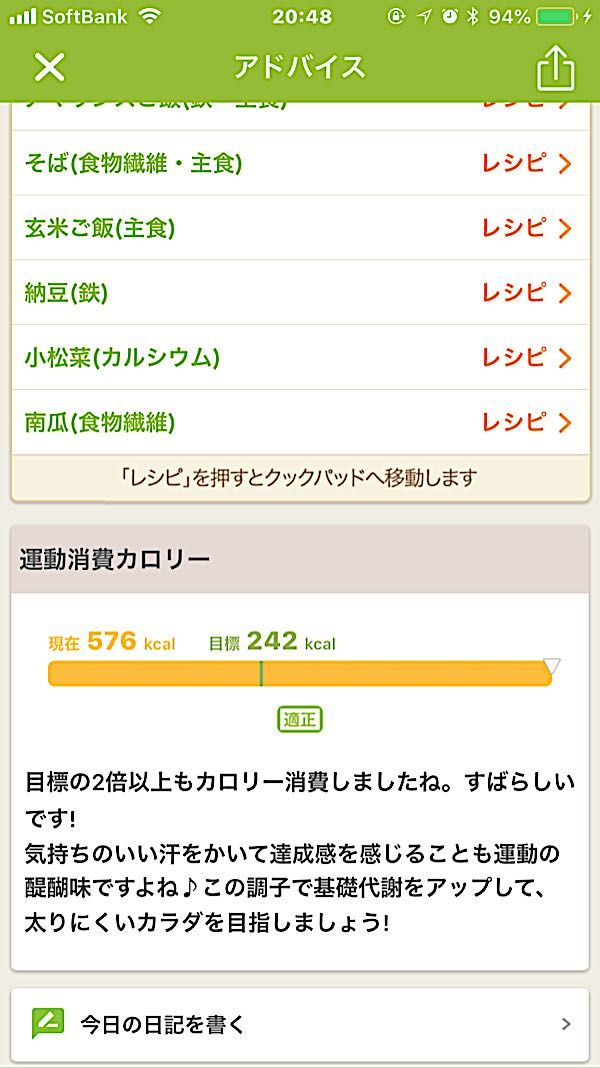This screenshot has height=1068, width=600.
Task: Open the recipe for 小松菜
Action: tap(526, 357)
